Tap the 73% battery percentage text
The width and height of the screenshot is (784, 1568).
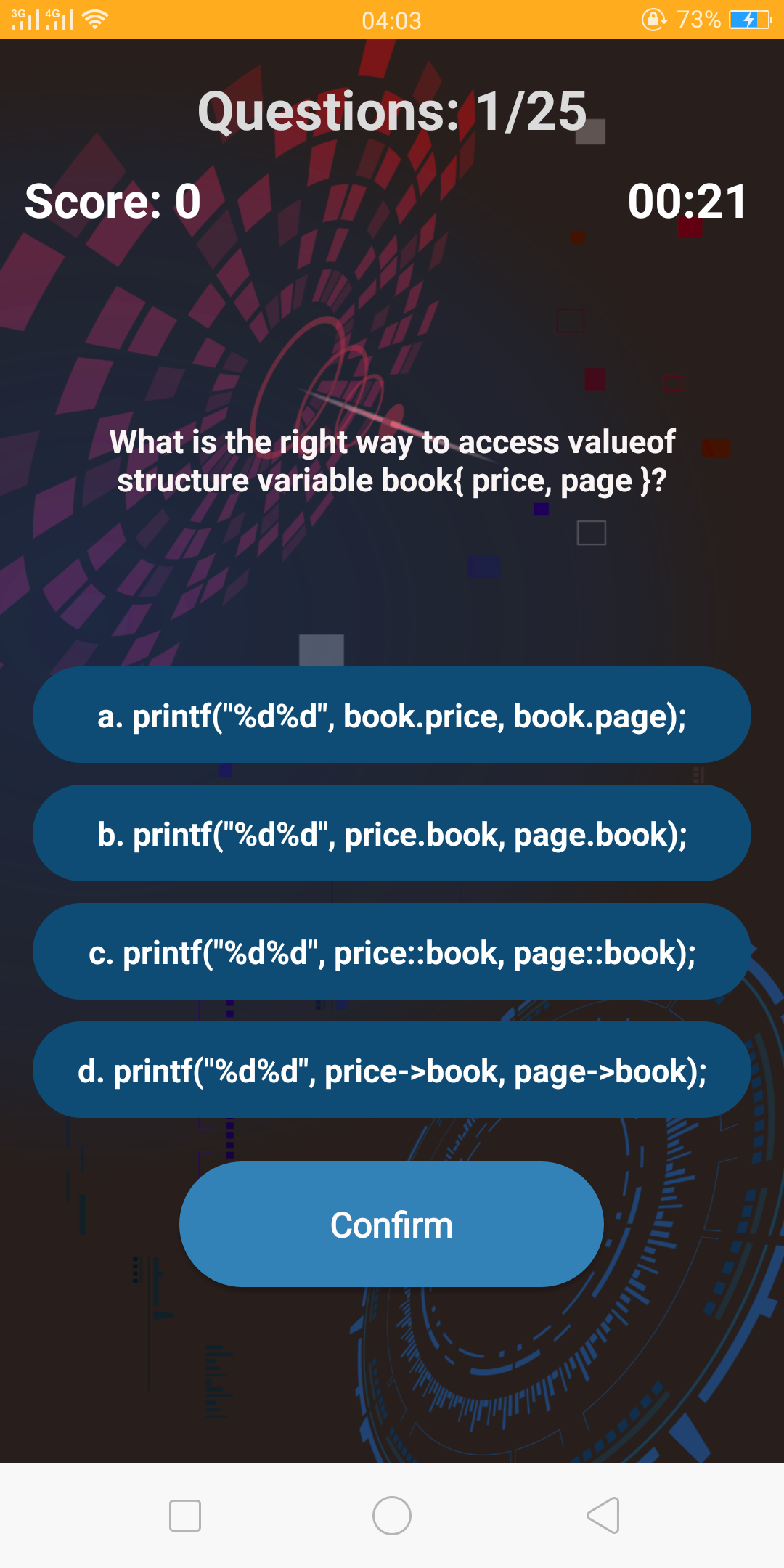[699, 20]
